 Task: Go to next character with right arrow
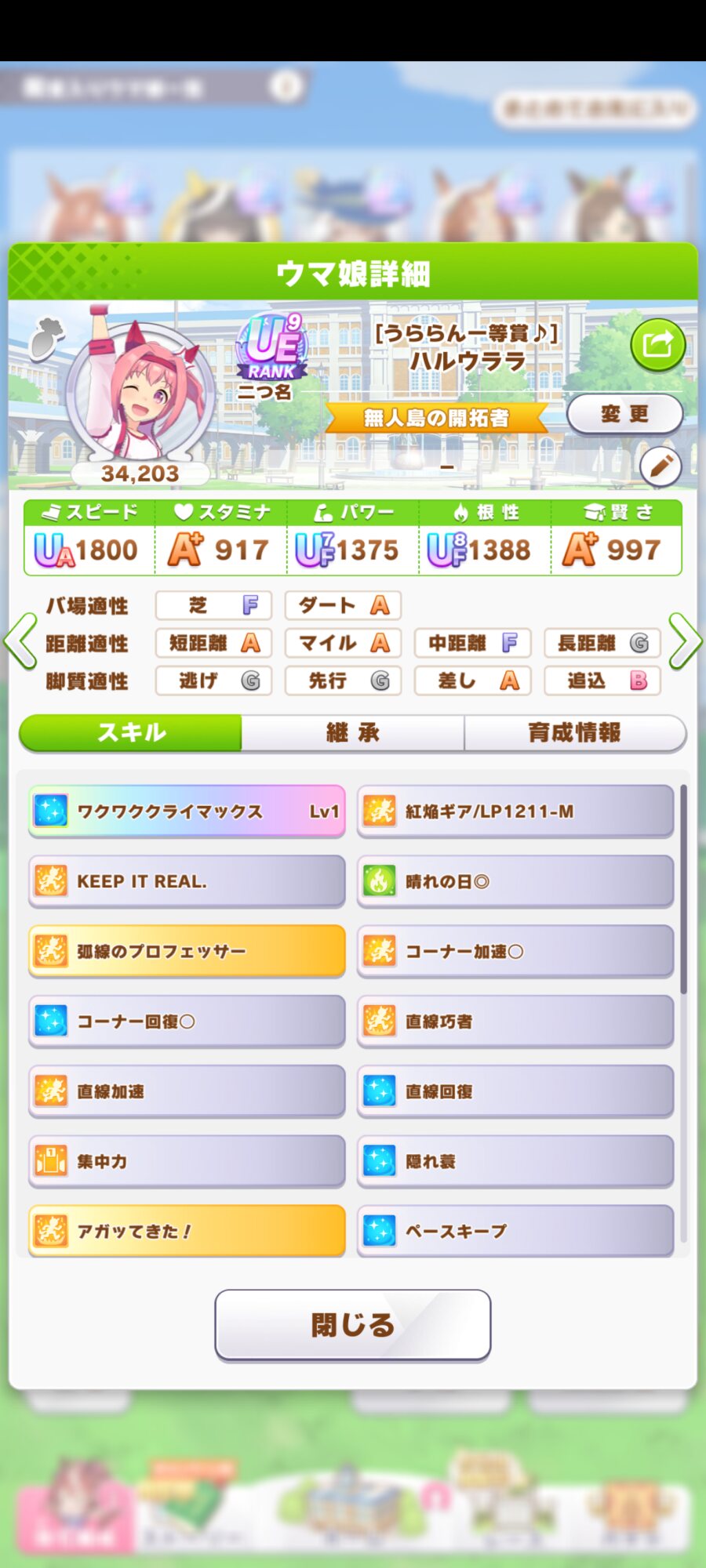pyautogui.click(x=684, y=642)
